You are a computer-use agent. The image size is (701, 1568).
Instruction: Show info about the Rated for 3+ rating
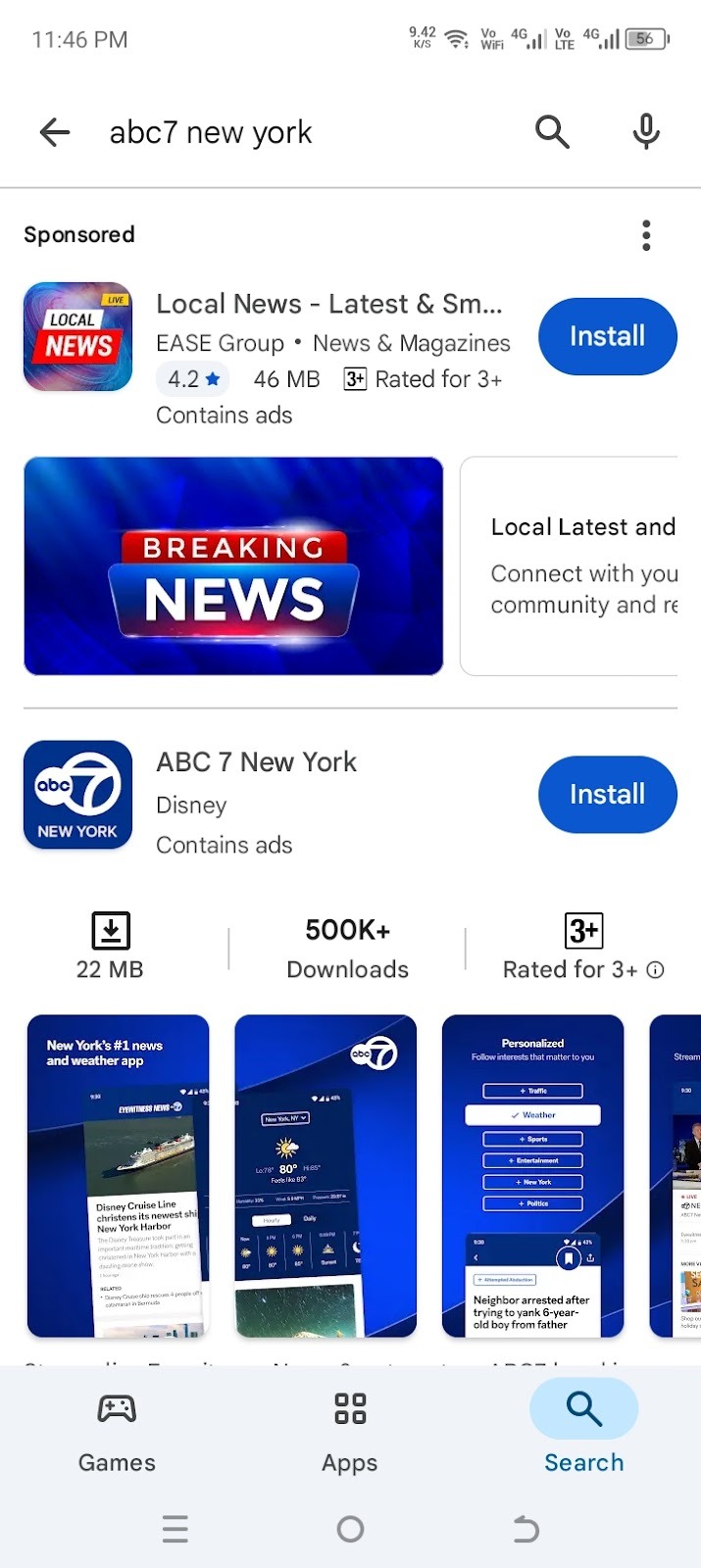point(656,970)
